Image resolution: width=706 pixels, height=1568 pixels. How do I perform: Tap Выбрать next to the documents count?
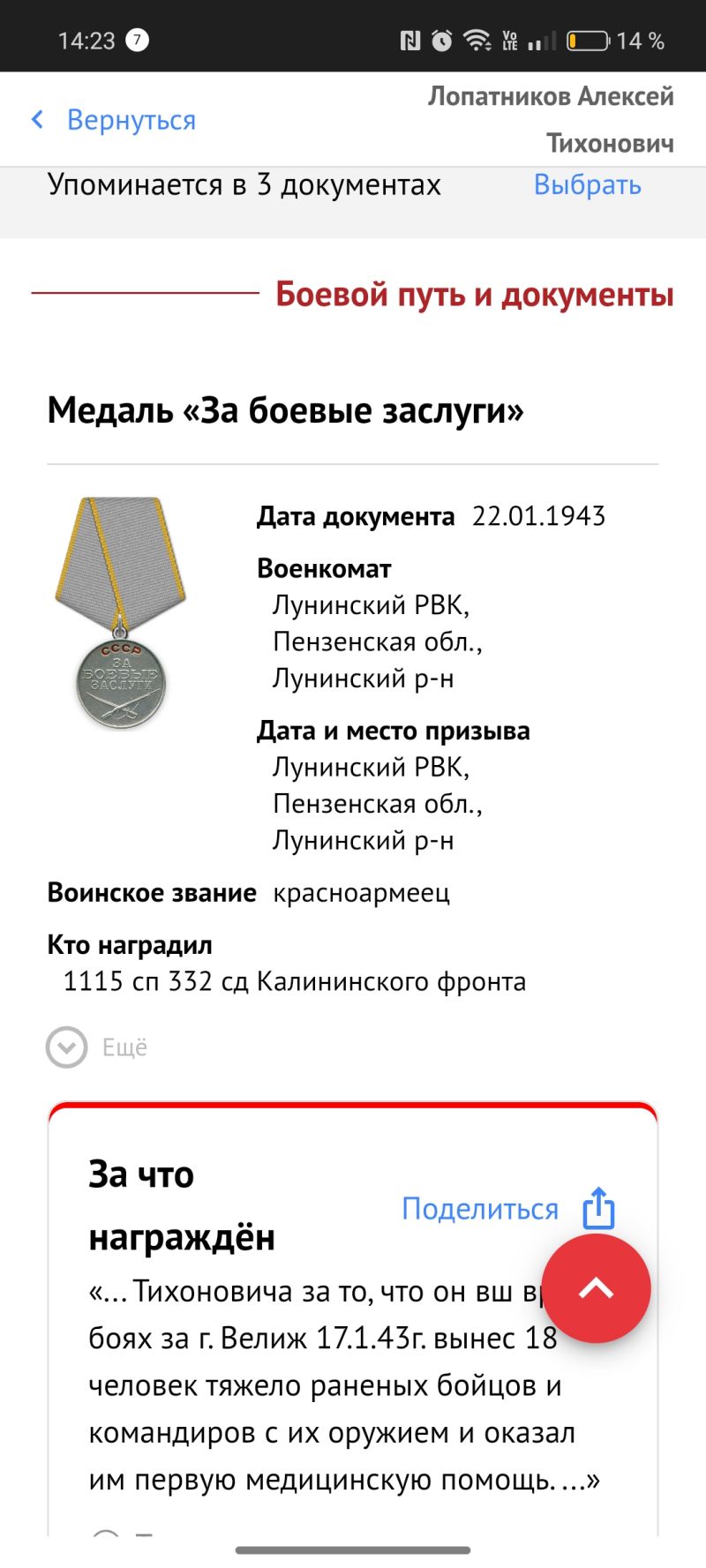tap(587, 185)
